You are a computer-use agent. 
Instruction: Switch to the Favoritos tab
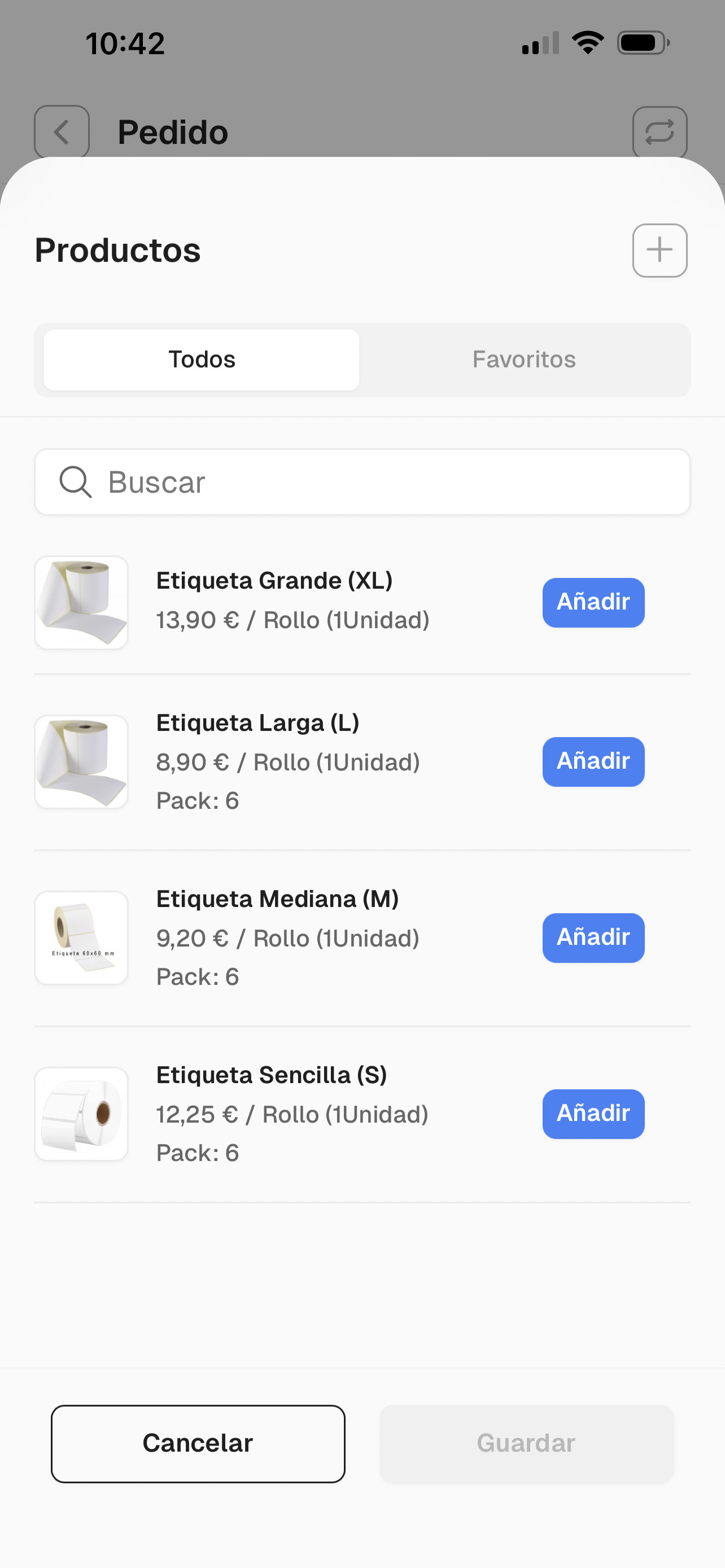point(523,360)
